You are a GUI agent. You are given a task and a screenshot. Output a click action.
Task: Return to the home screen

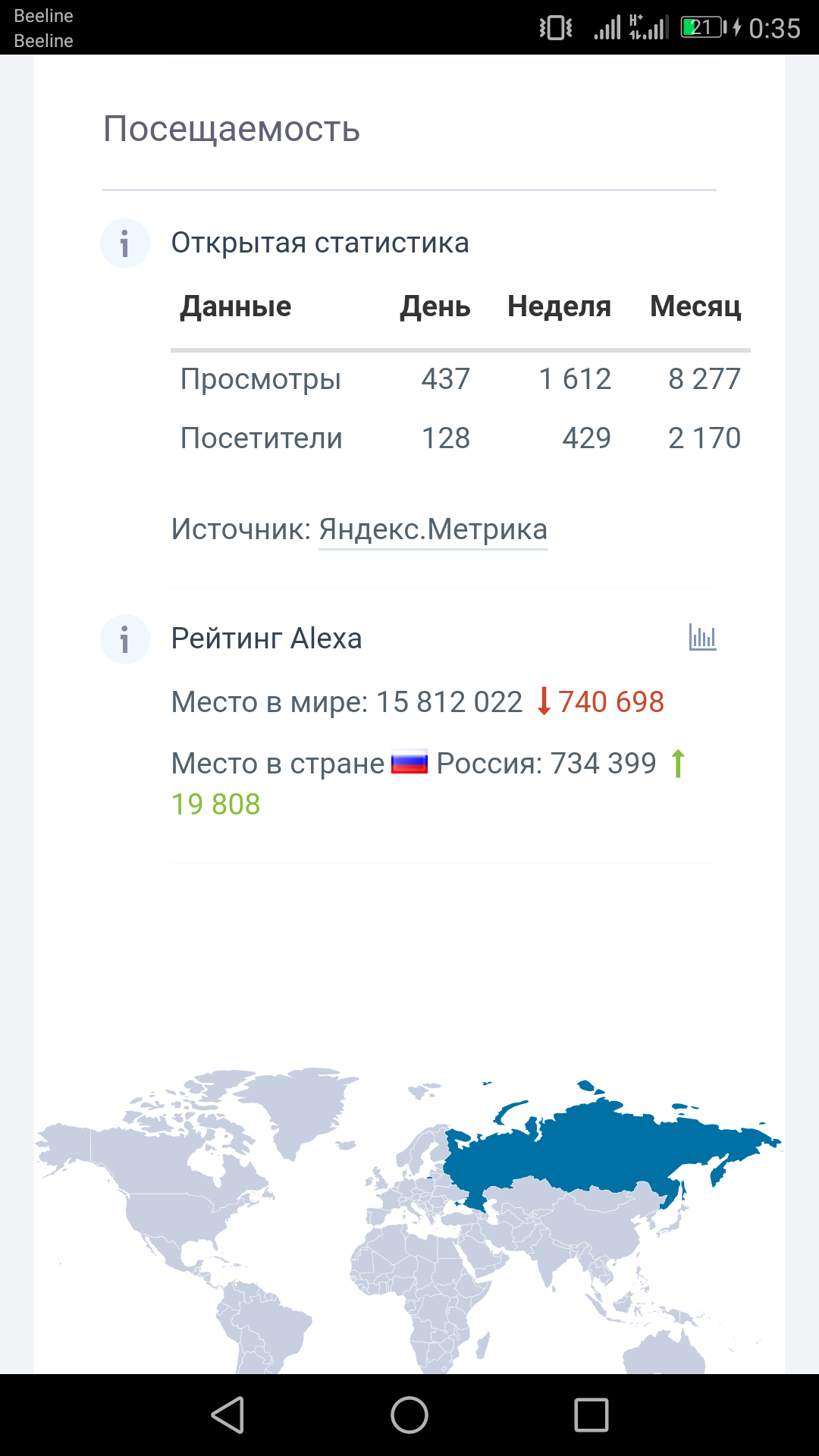(x=409, y=1415)
